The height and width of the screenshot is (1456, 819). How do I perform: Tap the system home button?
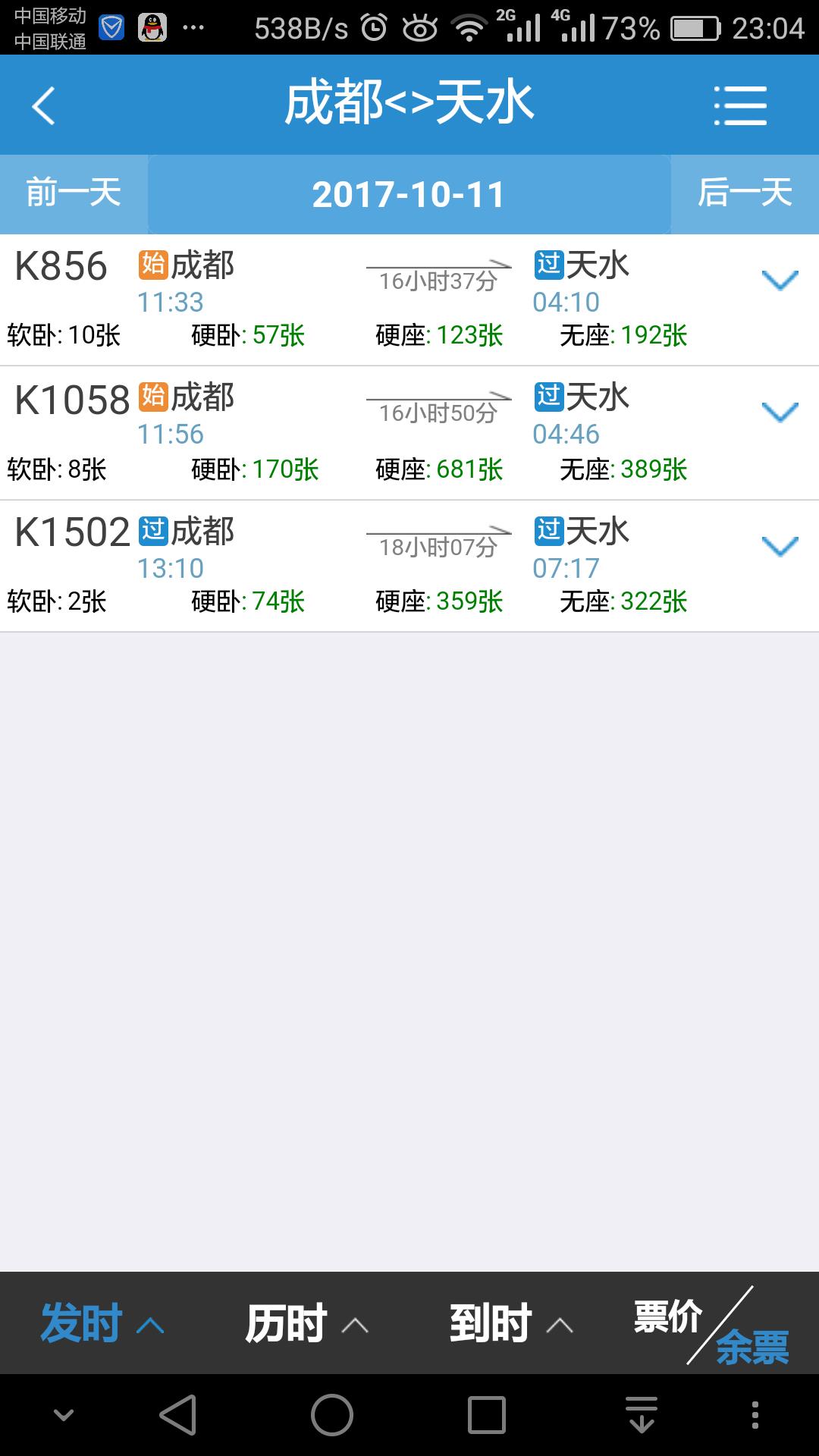332,1415
